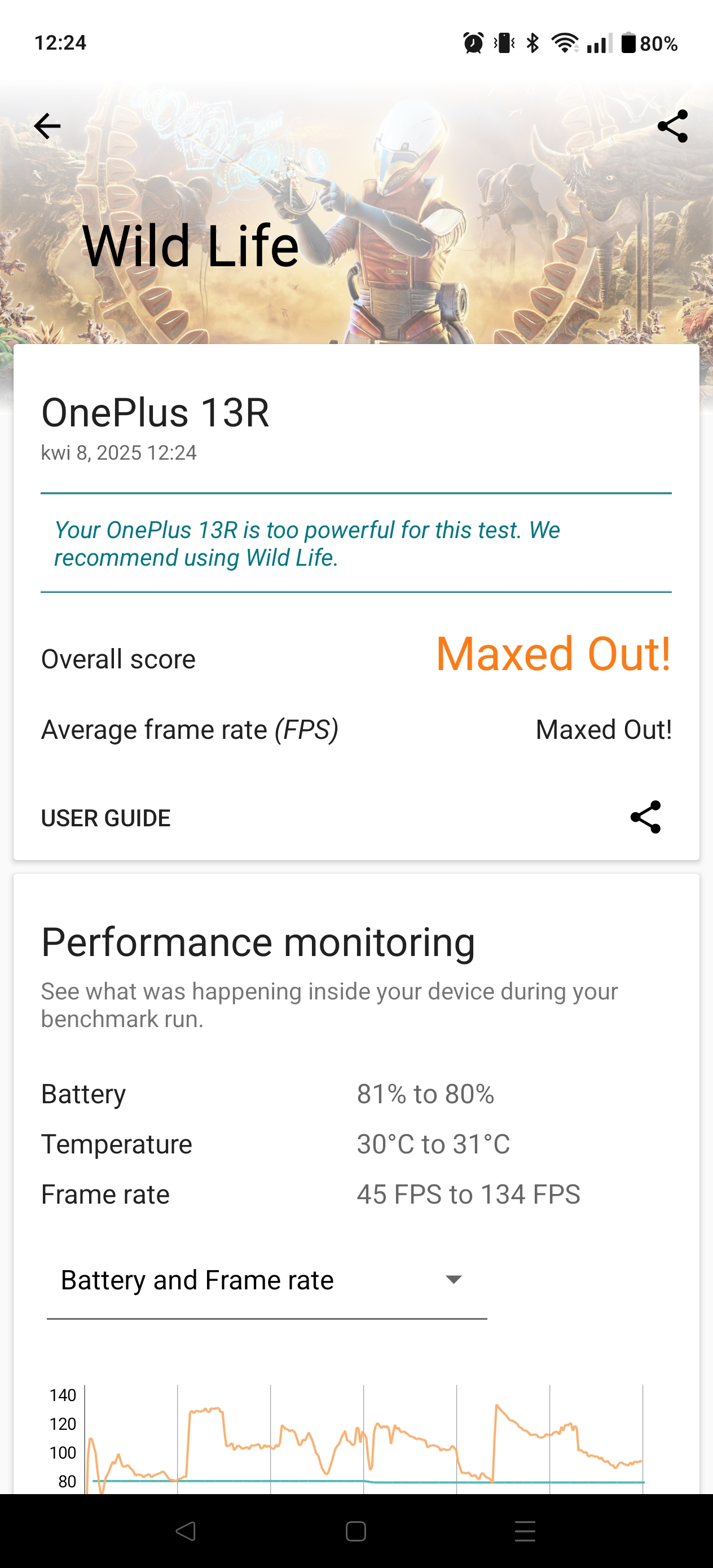The image size is (713, 1568).
Task: Share score using the icon beside USER GUIDE
Action: pos(645,817)
